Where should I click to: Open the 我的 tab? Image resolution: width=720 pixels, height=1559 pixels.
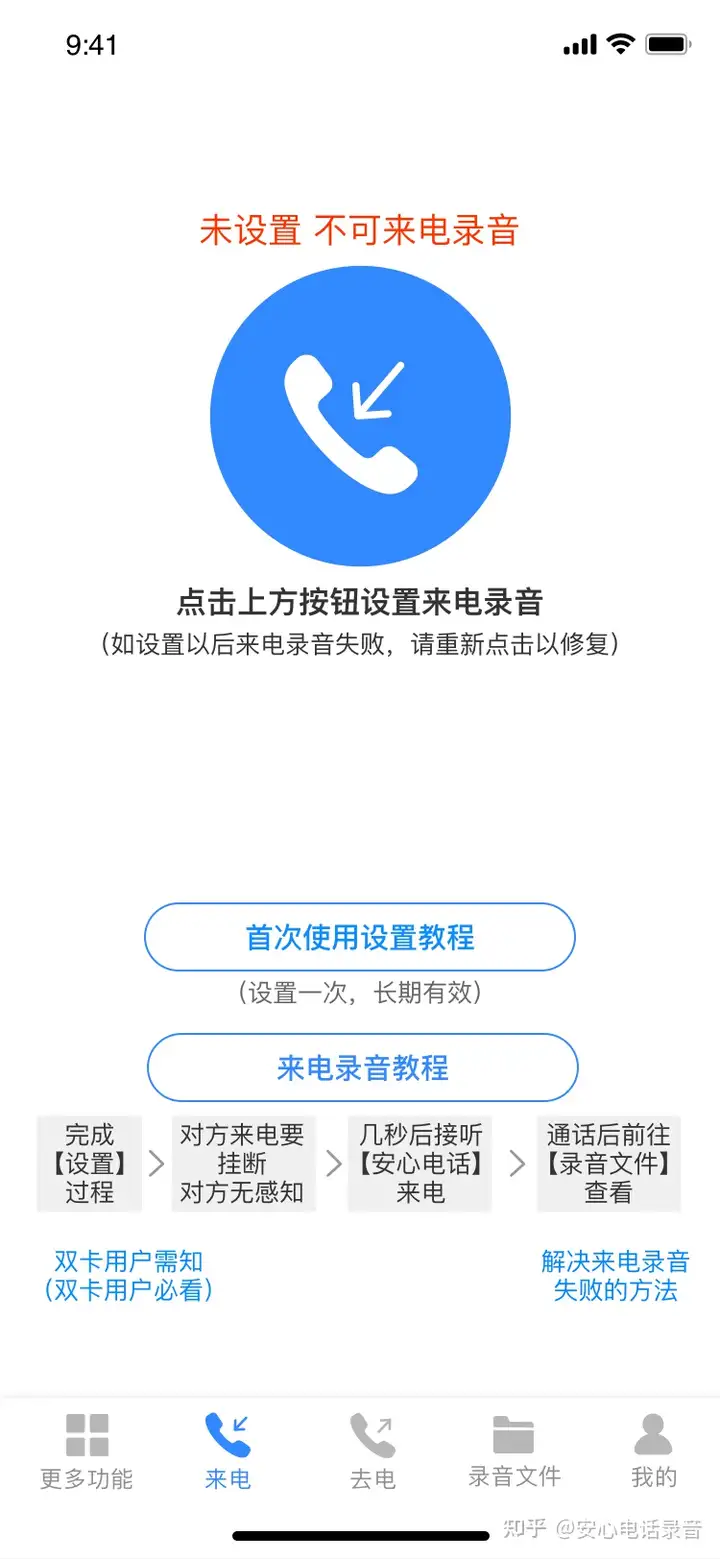pyautogui.click(x=654, y=1451)
